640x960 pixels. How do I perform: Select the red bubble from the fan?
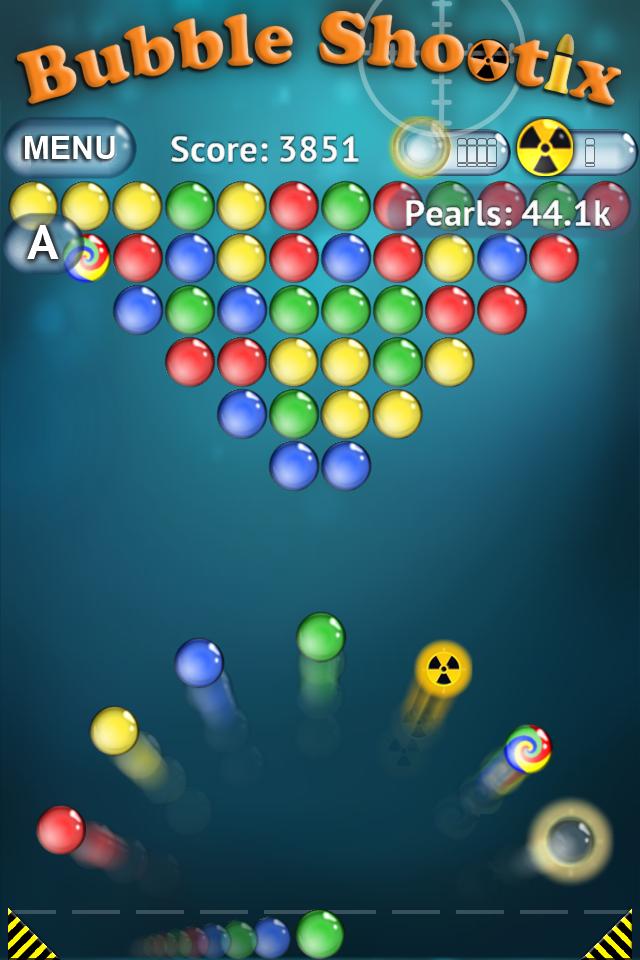pyautogui.click(x=61, y=830)
